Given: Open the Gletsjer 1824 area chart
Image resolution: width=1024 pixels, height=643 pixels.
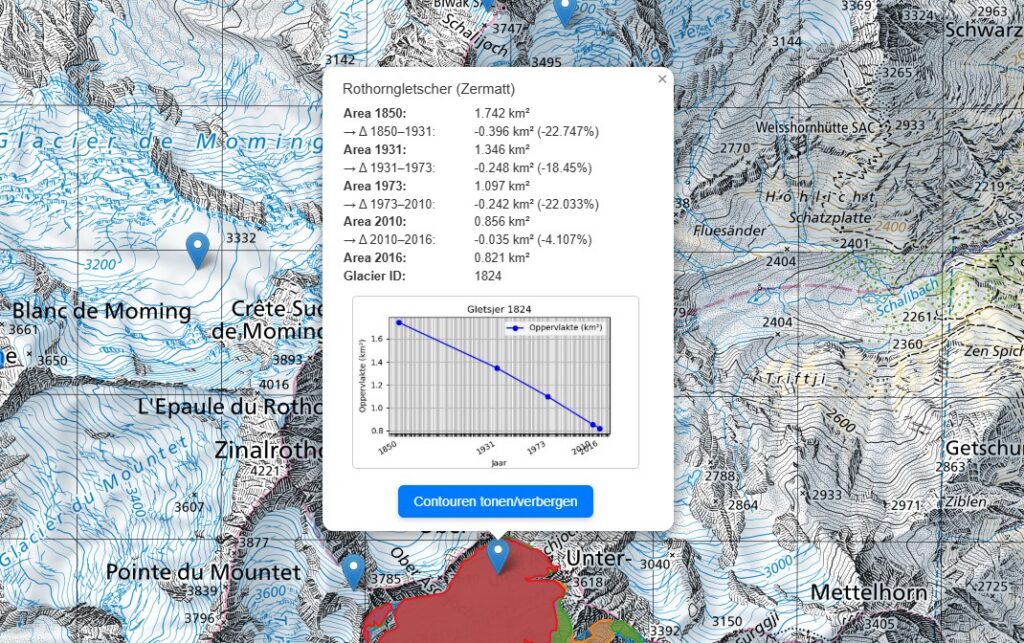Looking at the screenshot, I should (495, 382).
